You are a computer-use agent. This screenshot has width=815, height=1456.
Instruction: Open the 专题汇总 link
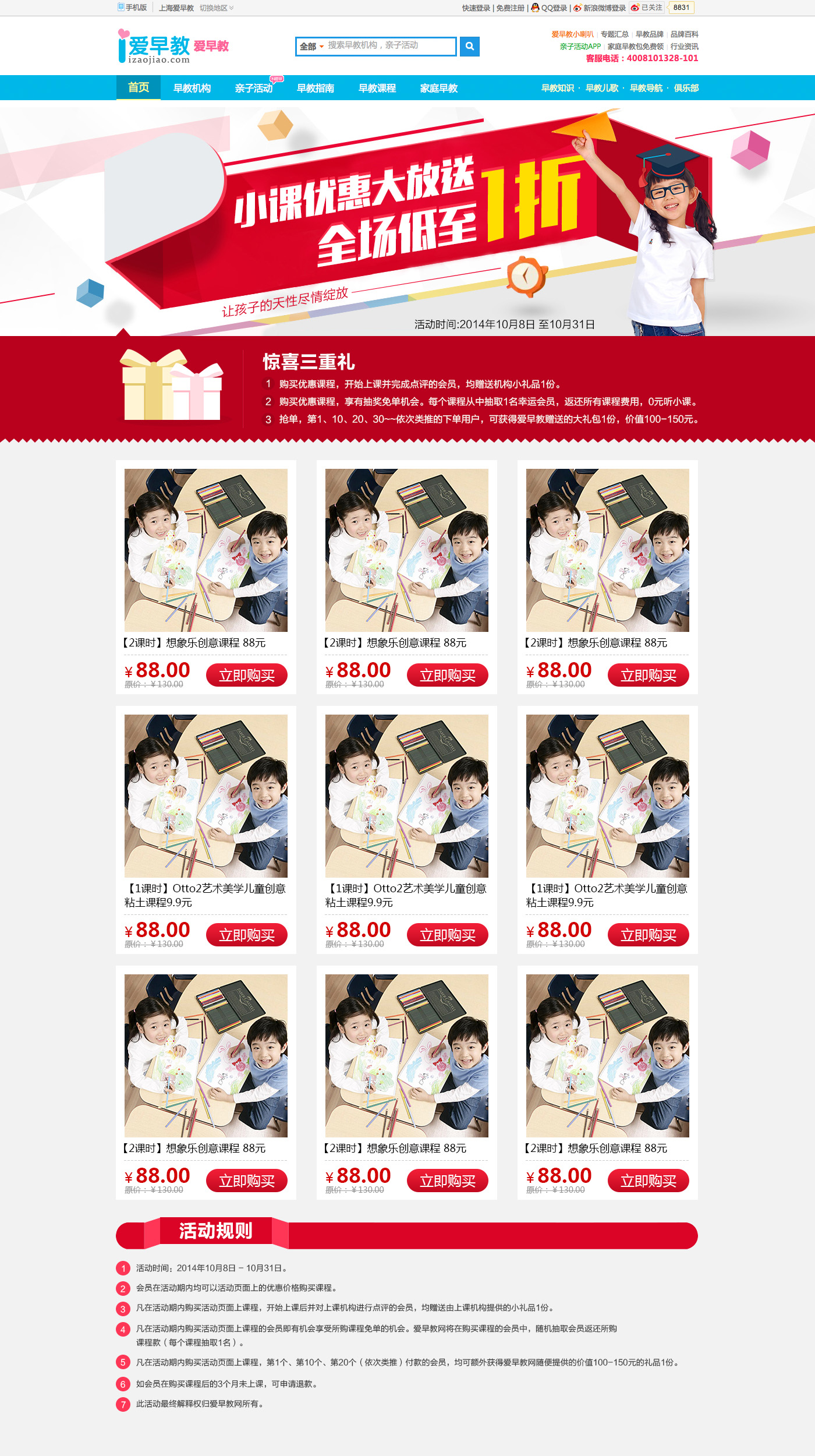coord(614,34)
